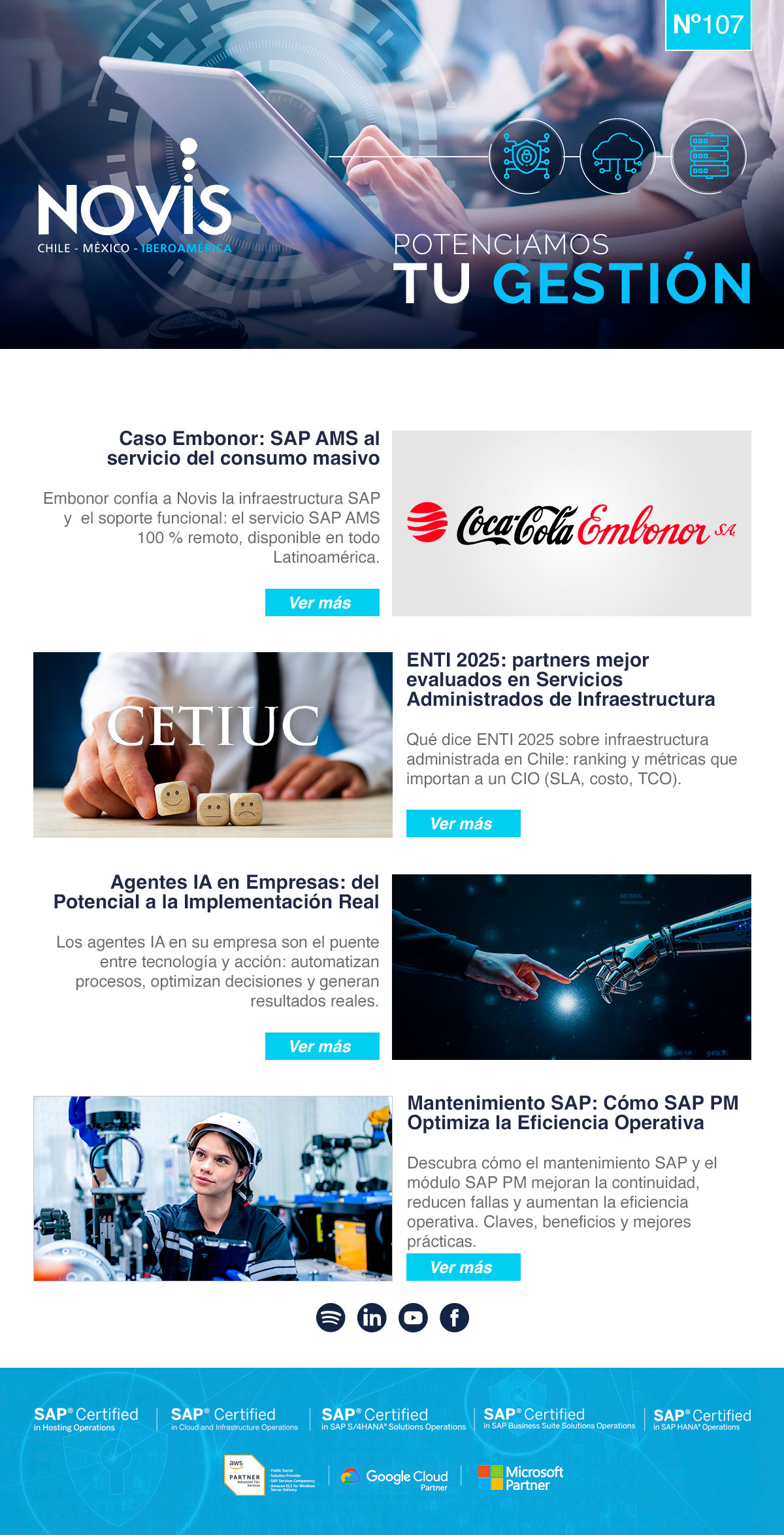Open the robot hand article image
784x1535 pixels.
(571, 966)
